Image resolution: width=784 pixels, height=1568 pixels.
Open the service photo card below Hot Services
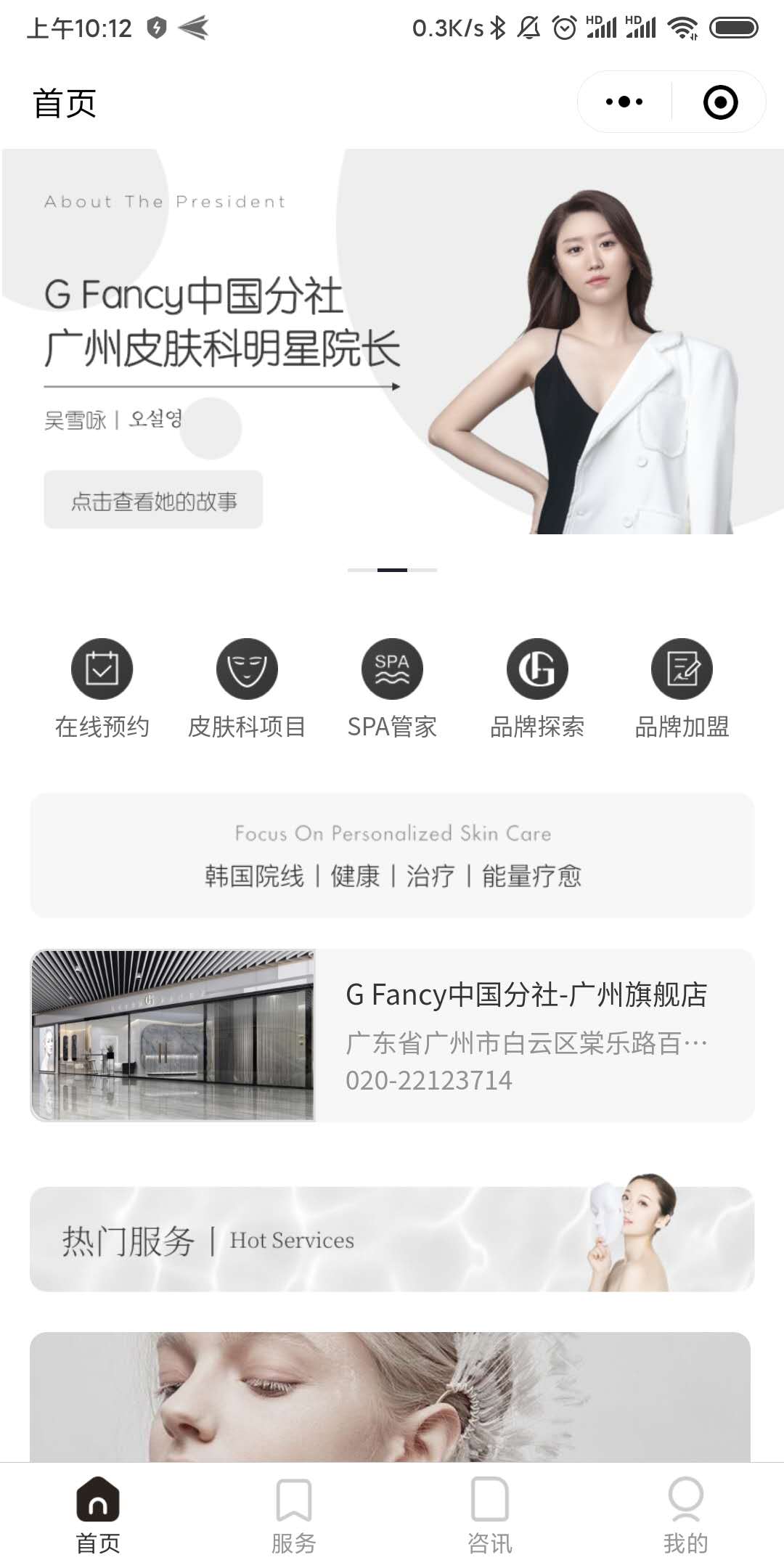click(x=390, y=1397)
